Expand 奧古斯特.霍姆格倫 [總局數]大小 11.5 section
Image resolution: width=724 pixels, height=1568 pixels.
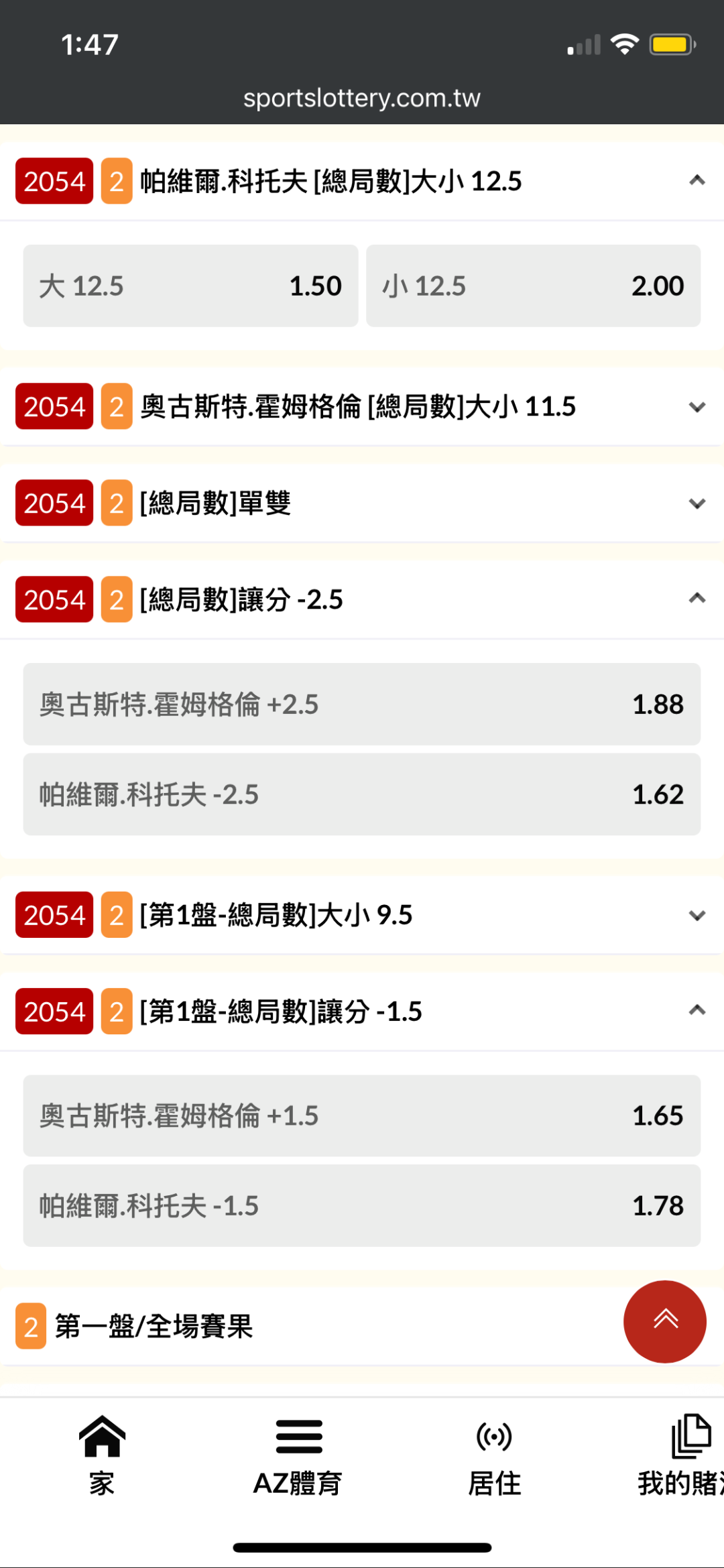pyautogui.click(x=697, y=407)
